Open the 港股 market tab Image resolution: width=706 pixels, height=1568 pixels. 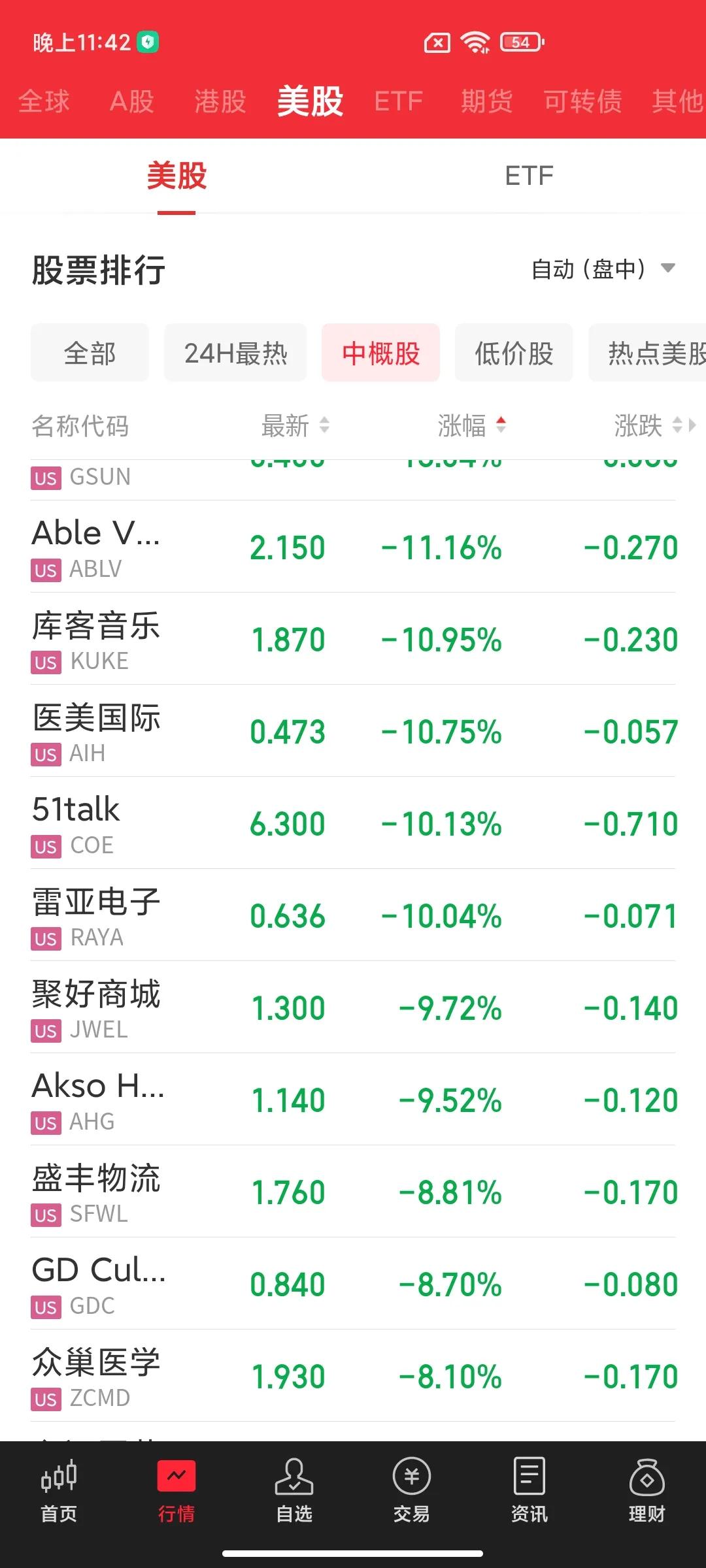click(220, 101)
